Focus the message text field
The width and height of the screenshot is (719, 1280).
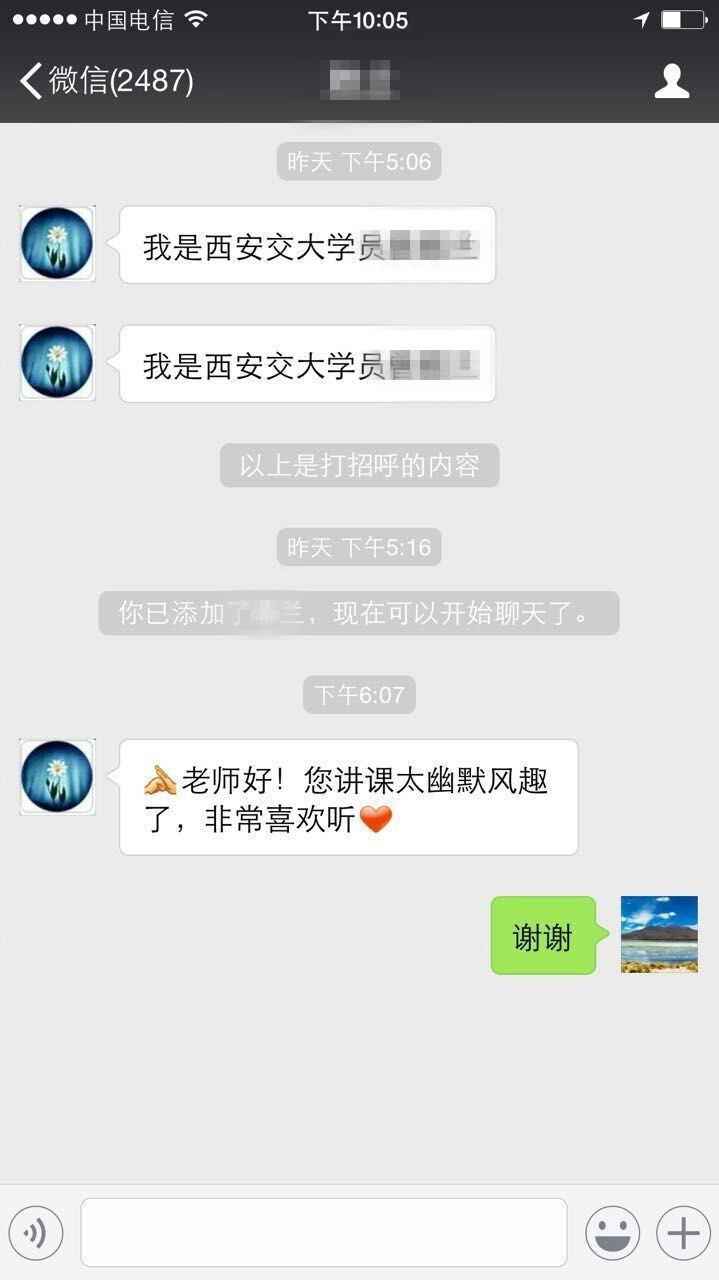tap(323, 1233)
